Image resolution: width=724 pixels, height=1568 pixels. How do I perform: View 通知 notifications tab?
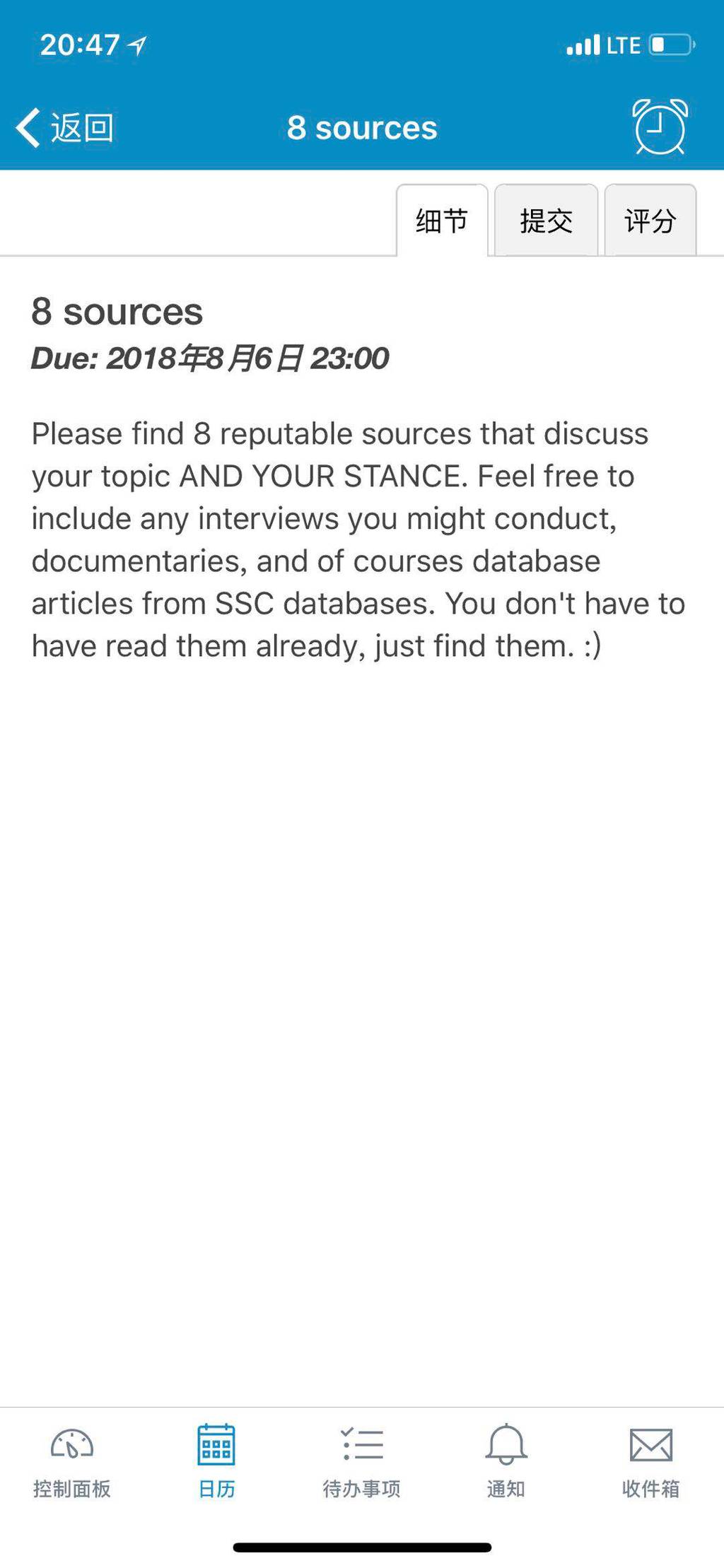pos(506,1461)
